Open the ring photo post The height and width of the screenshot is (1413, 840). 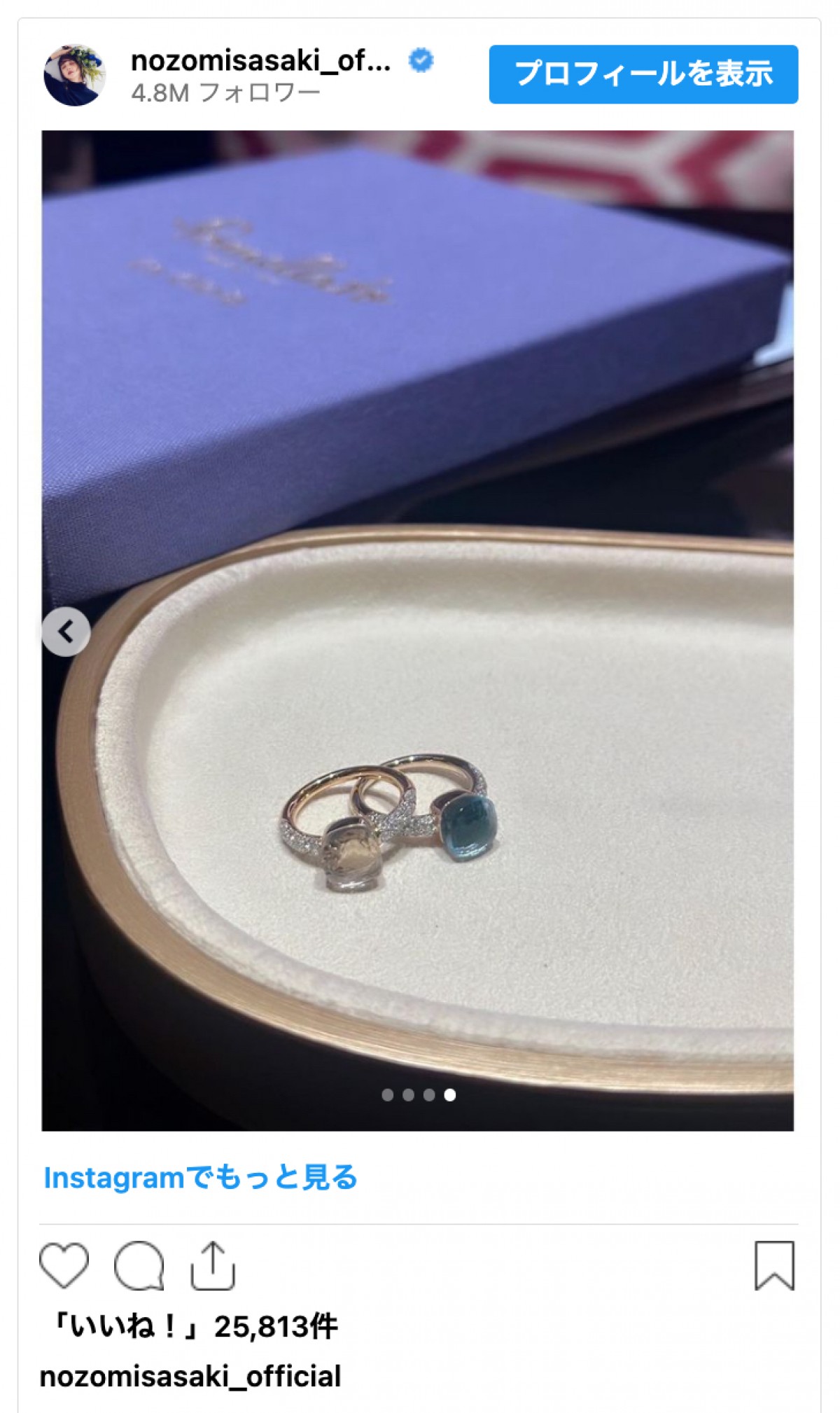click(x=417, y=630)
